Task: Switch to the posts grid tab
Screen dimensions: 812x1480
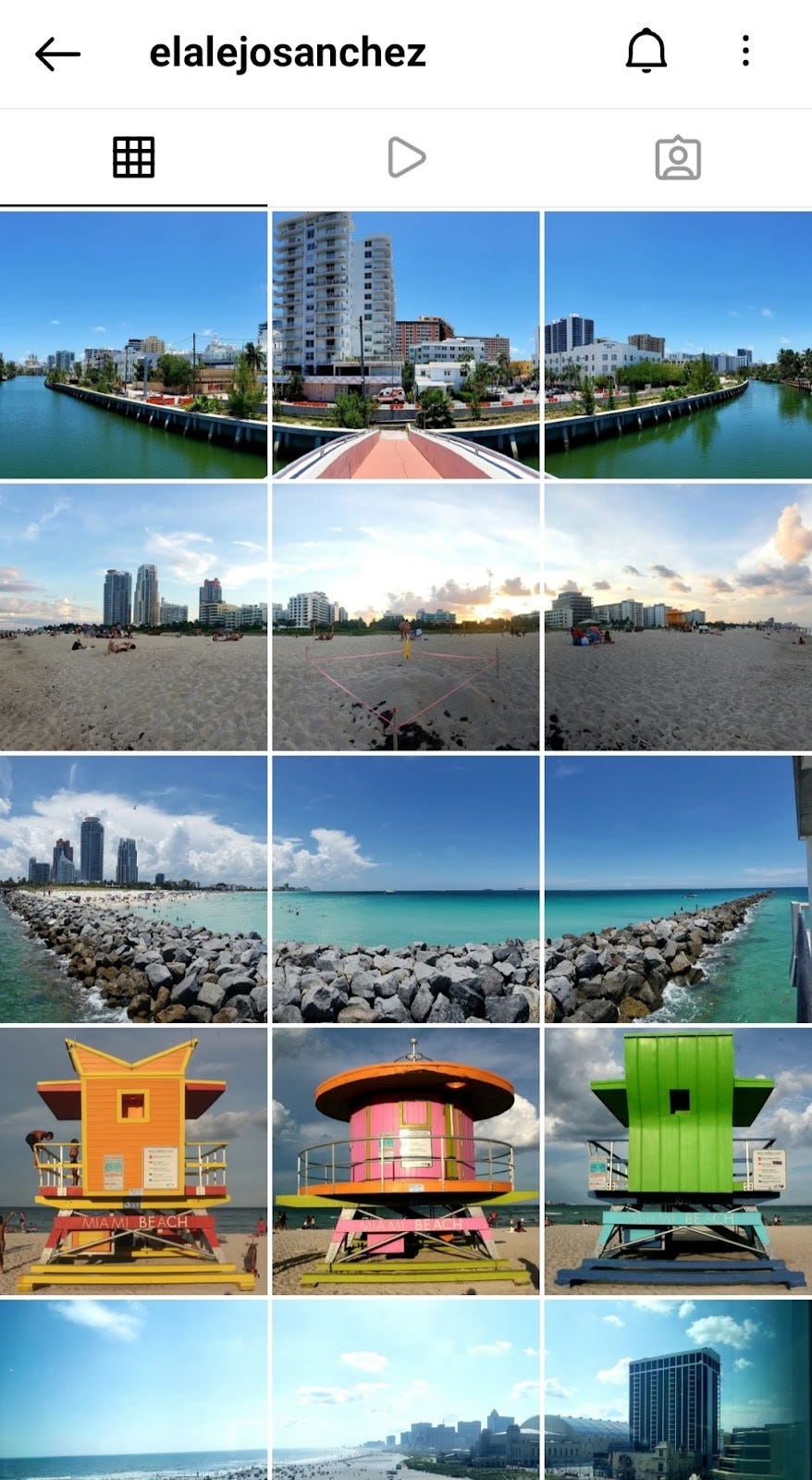Action: [x=133, y=157]
